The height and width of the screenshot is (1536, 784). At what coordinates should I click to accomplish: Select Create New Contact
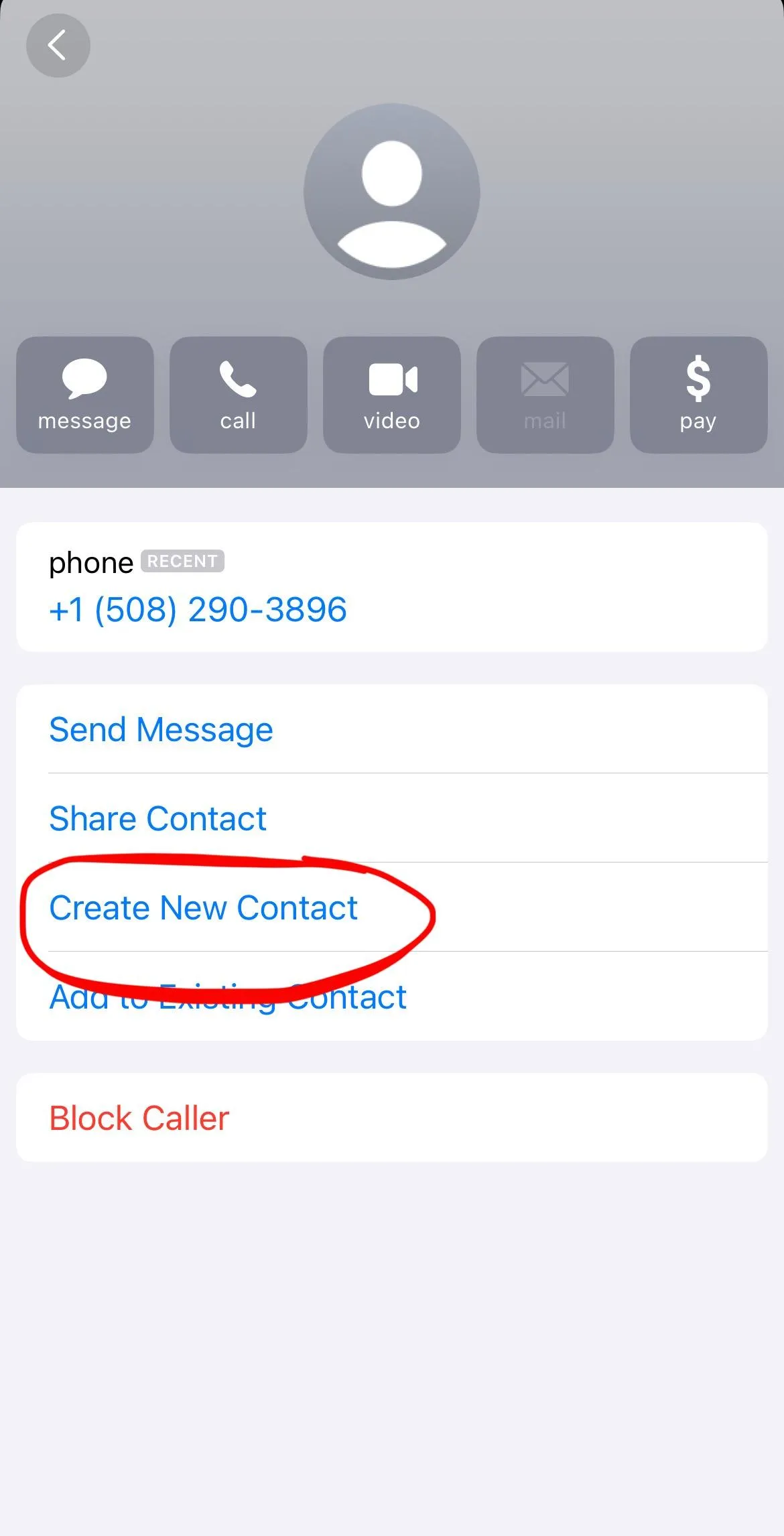pos(392,907)
